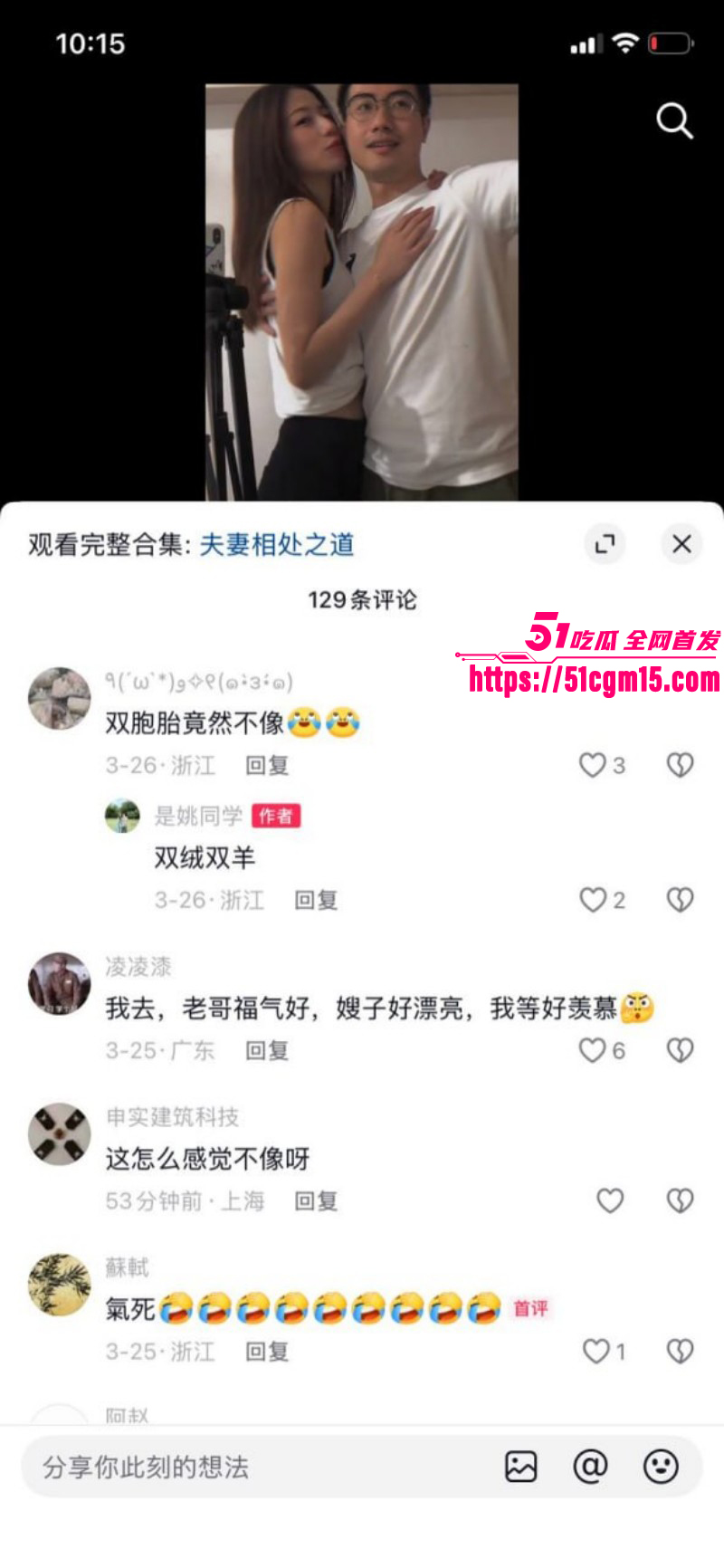Click the expand-to-fullscreen icon beside the close button
Image resolution: width=724 pixels, height=1568 pixels.
pyautogui.click(x=605, y=544)
